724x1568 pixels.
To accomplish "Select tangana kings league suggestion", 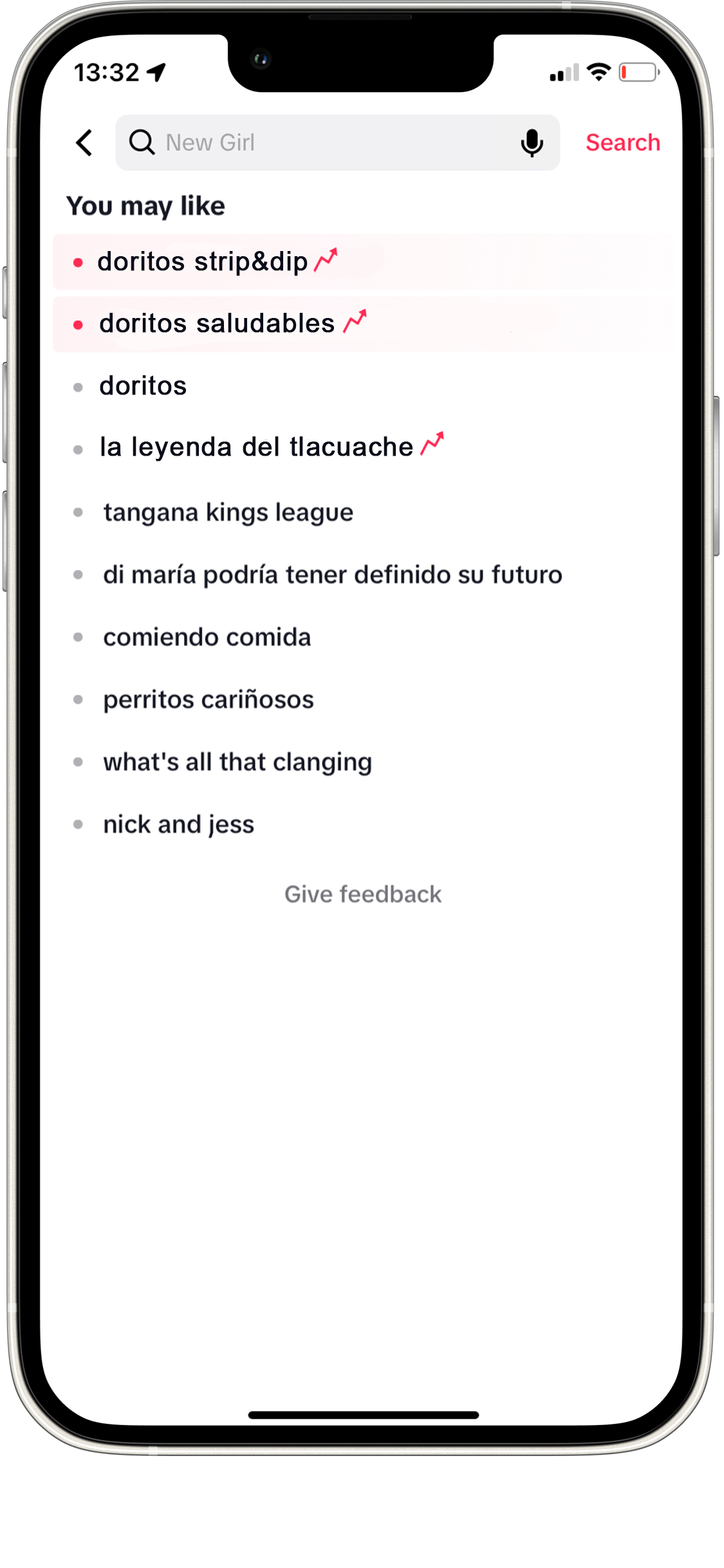I will (x=228, y=513).
